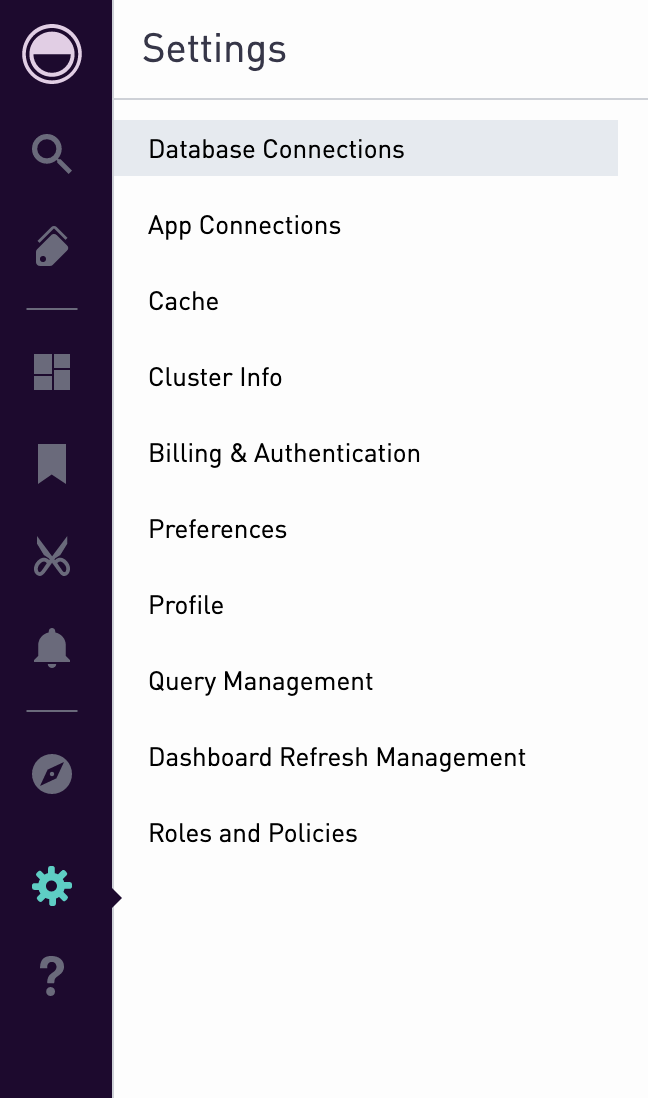The height and width of the screenshot is (1098, 648).
Task: Tap the tag icon in the sidebar
Action: pos(52,246)
